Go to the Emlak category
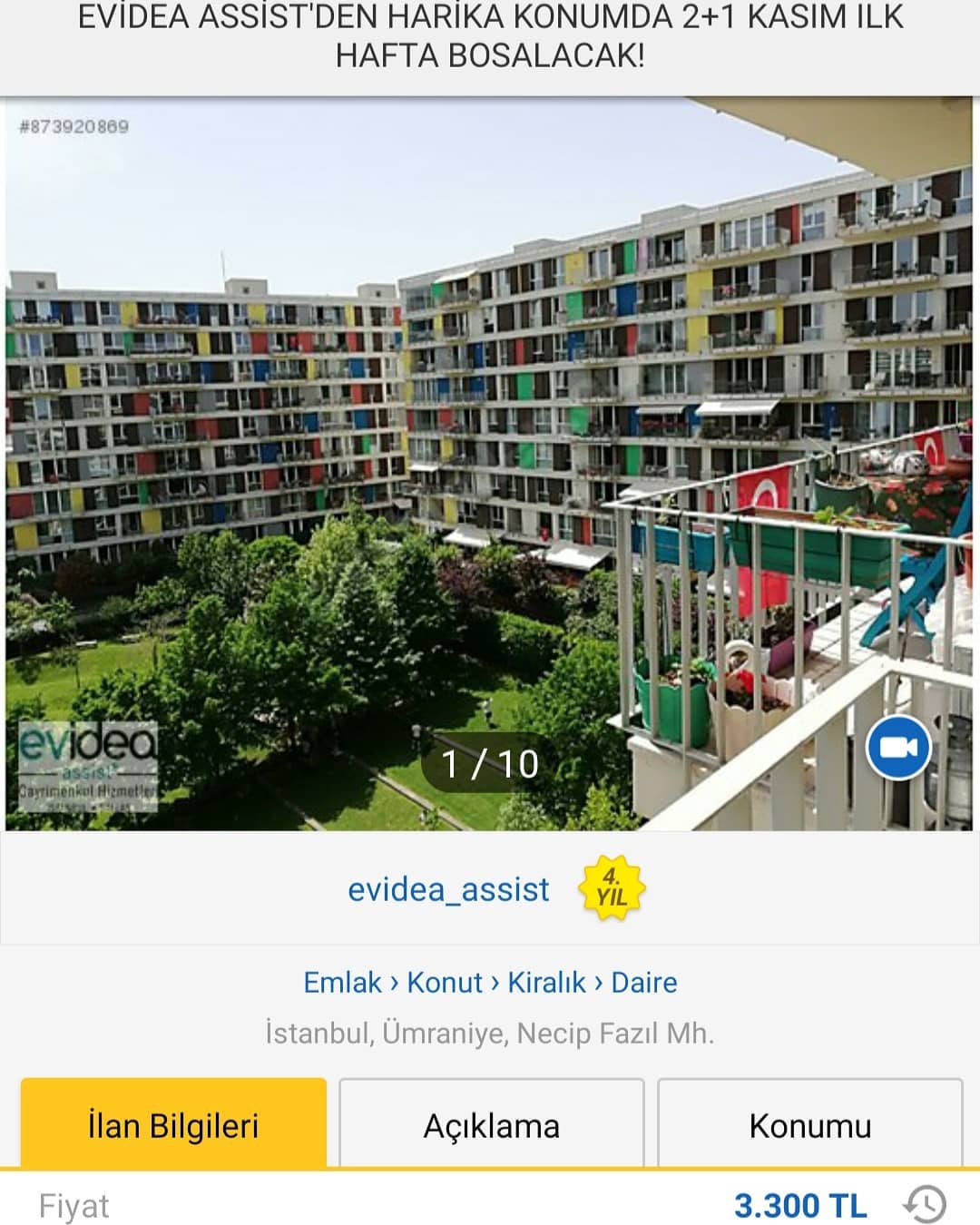The width and height of the screenshot is (980, 1225). [x=342, y=982]
